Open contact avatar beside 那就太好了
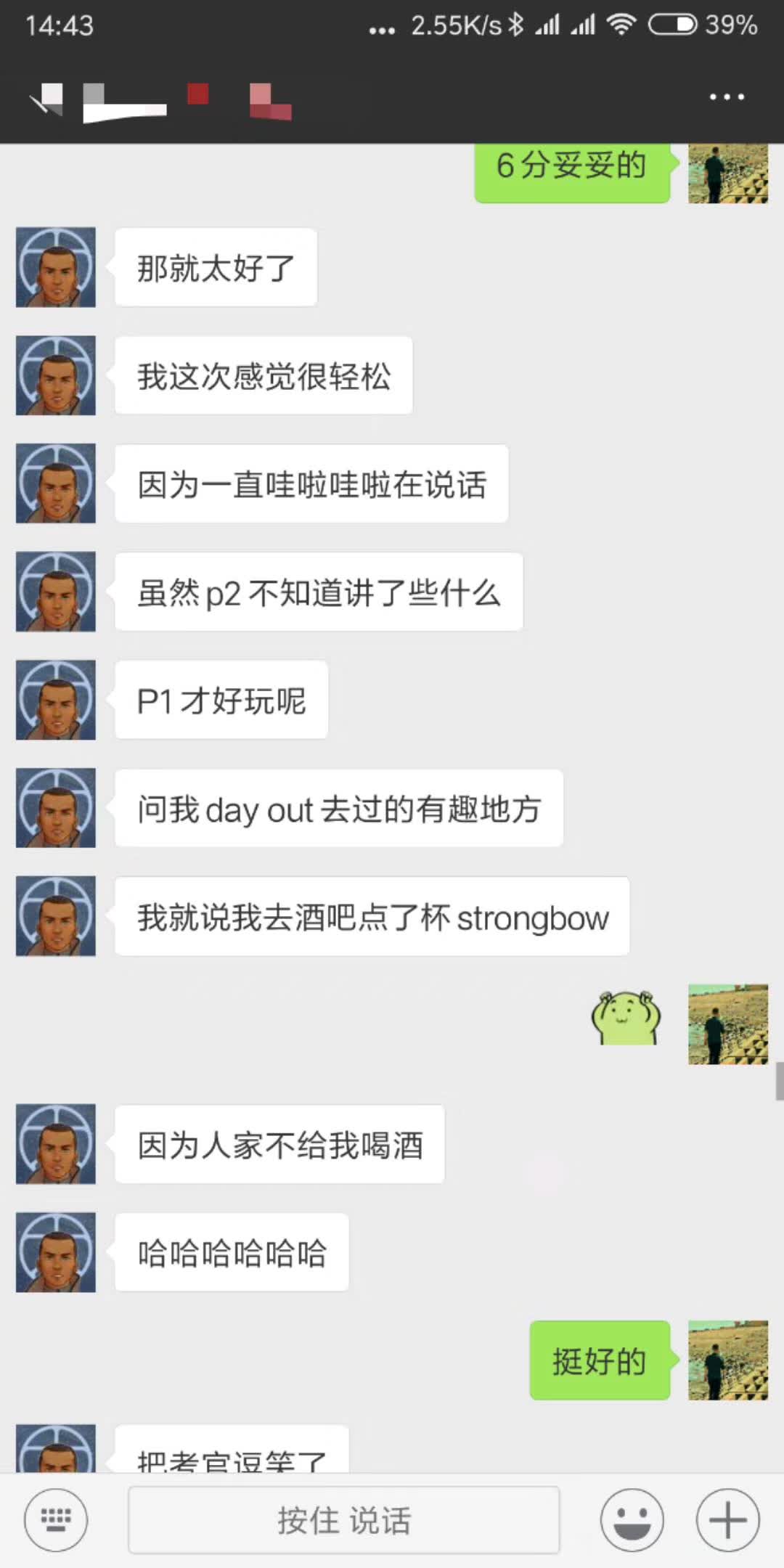 click(x=56, y=267)
